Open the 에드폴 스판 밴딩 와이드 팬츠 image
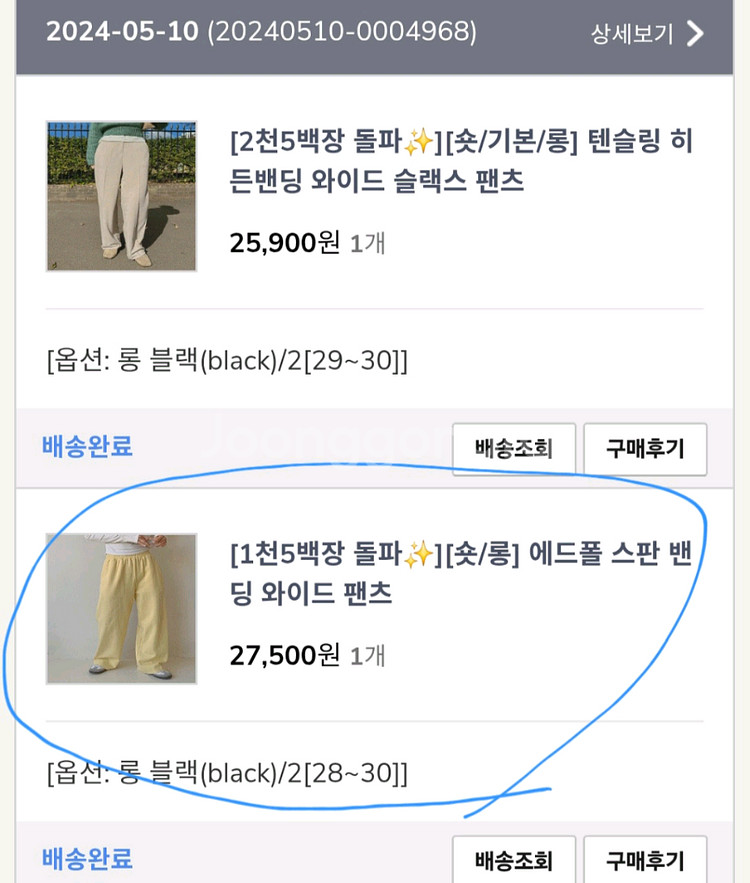750x883 pixels. [121, 608]
